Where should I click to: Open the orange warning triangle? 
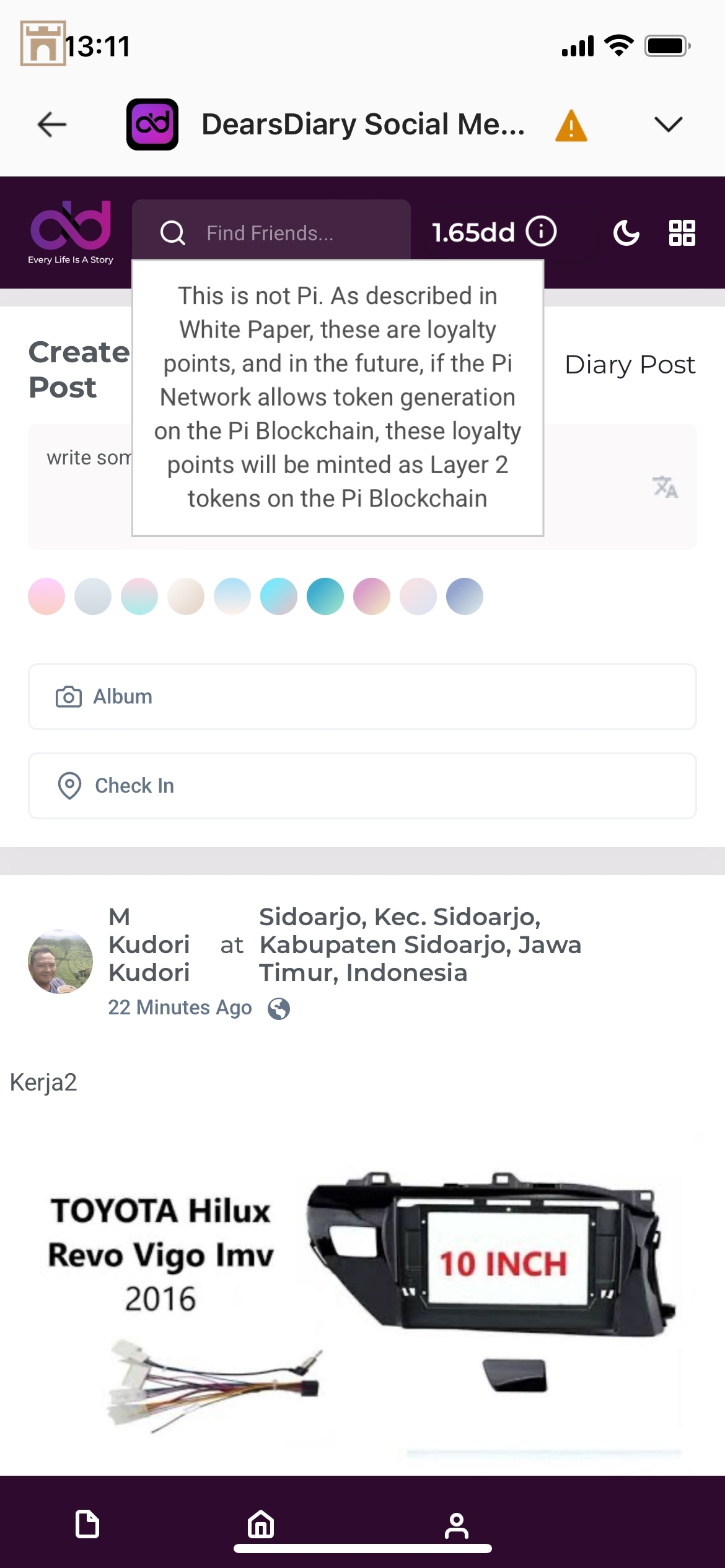pos(571,126)
